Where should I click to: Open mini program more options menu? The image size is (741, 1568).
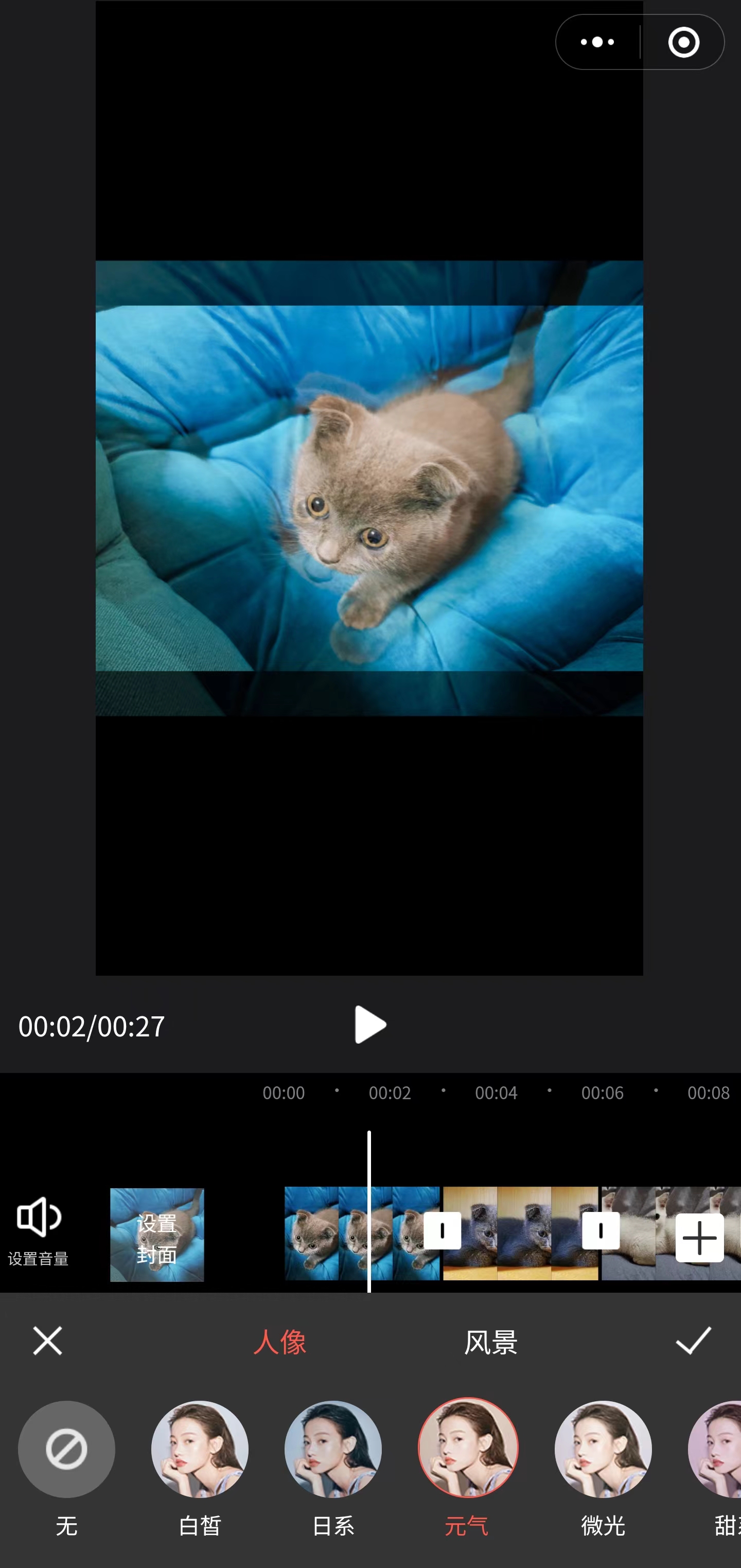tap(597, 42)
